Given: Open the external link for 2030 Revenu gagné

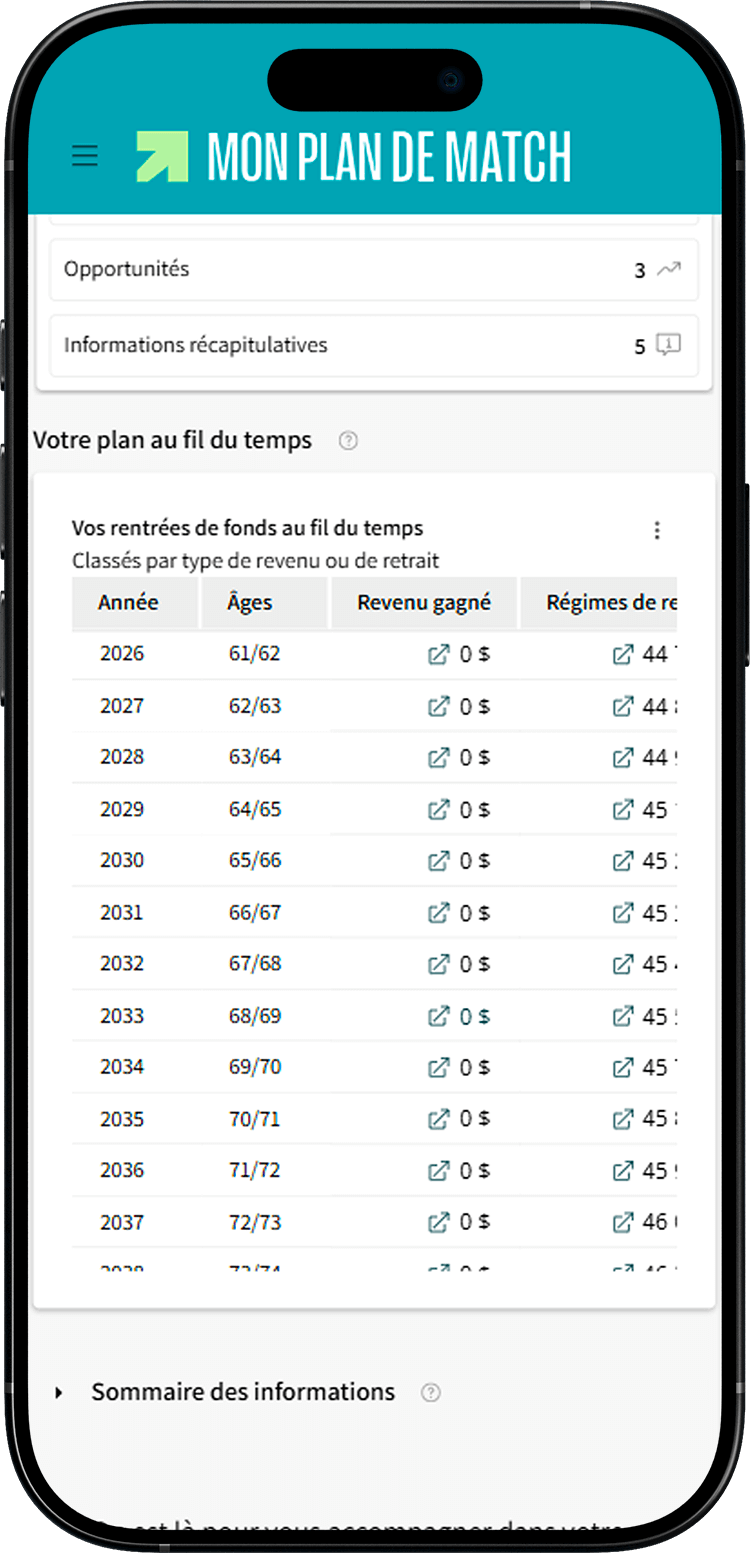Looking at the screenshot, I should tap(439, 860).
